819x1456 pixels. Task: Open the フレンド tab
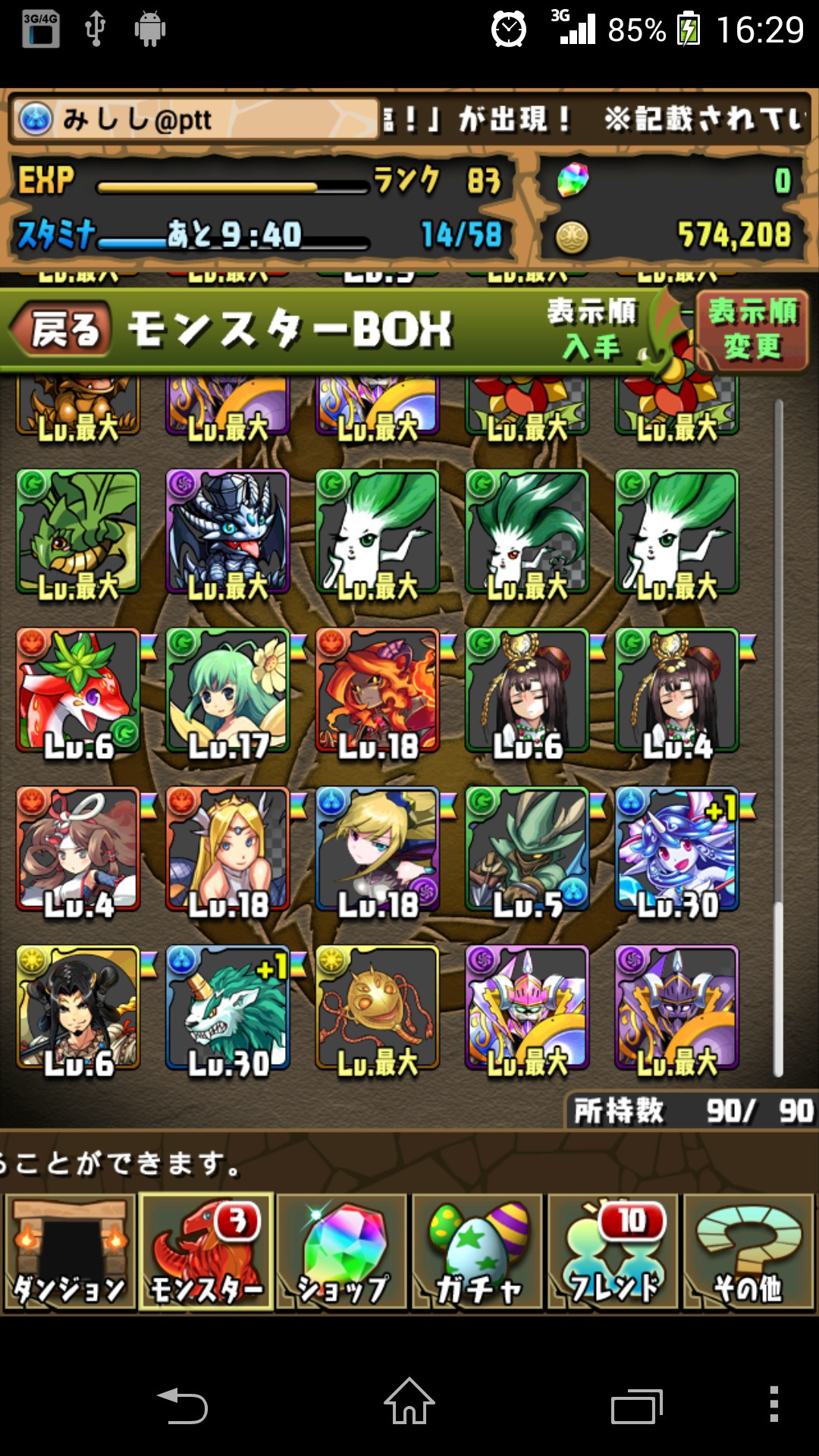click(613, 1252)
